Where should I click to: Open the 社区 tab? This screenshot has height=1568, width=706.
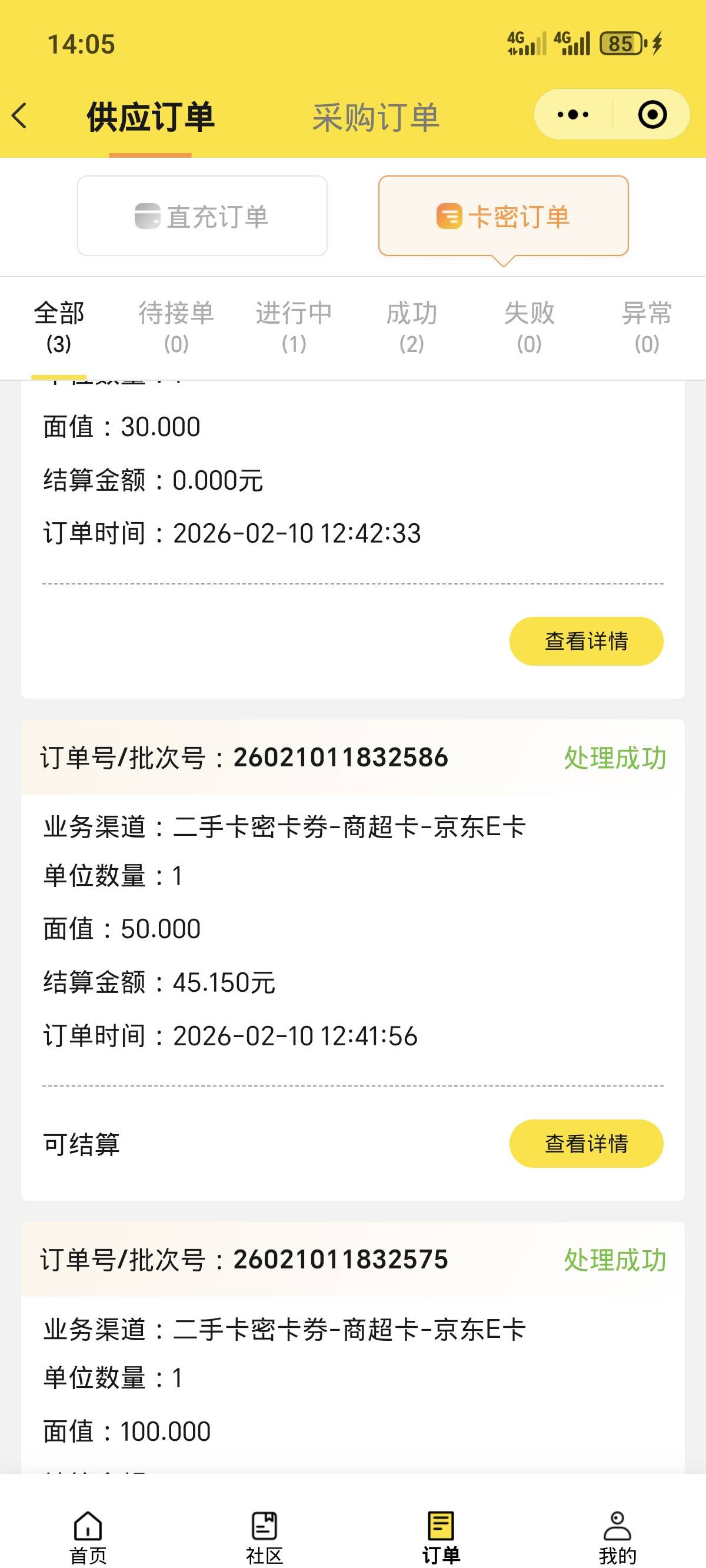pos(264,1537)
